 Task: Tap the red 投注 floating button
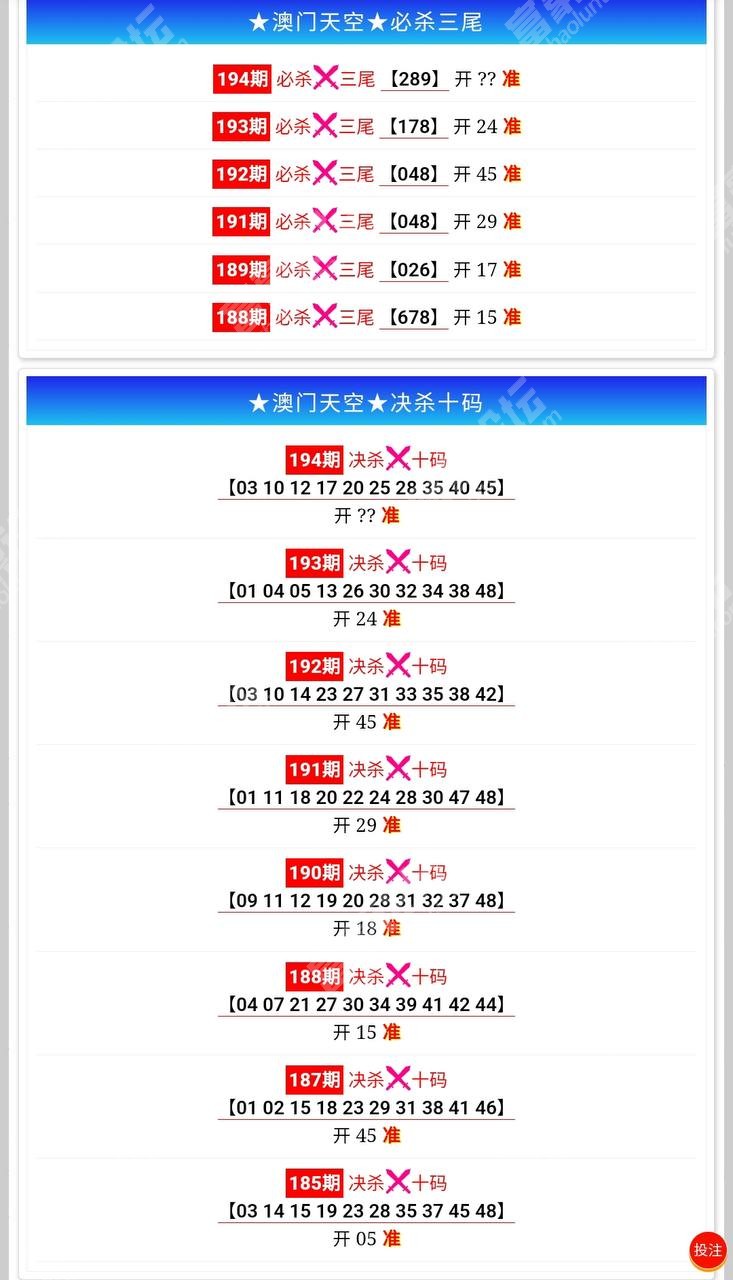(x=708, y=1250)
